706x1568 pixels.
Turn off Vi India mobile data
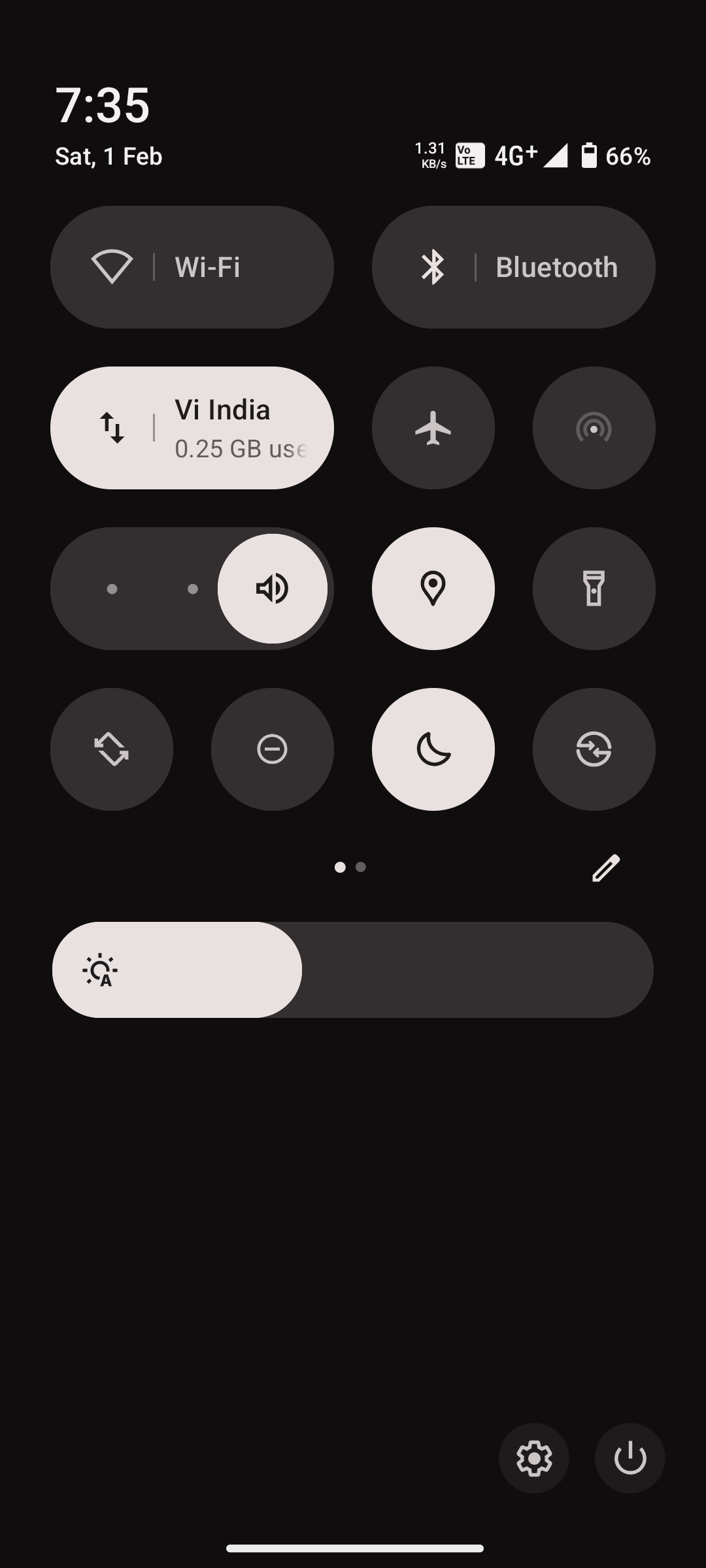click(192, 428)
